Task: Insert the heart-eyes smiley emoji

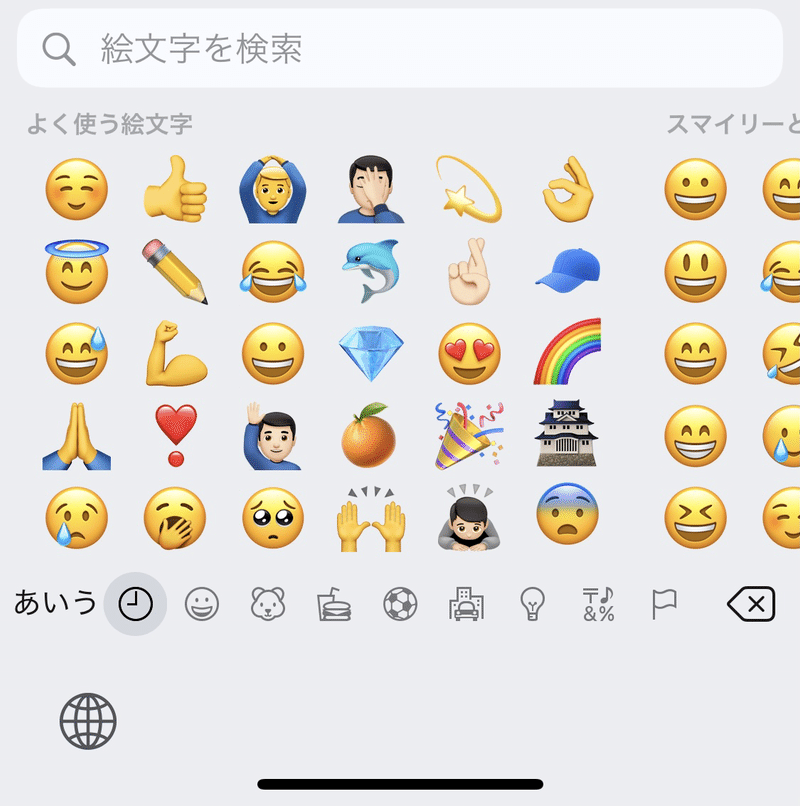Action: click(469, 353)
